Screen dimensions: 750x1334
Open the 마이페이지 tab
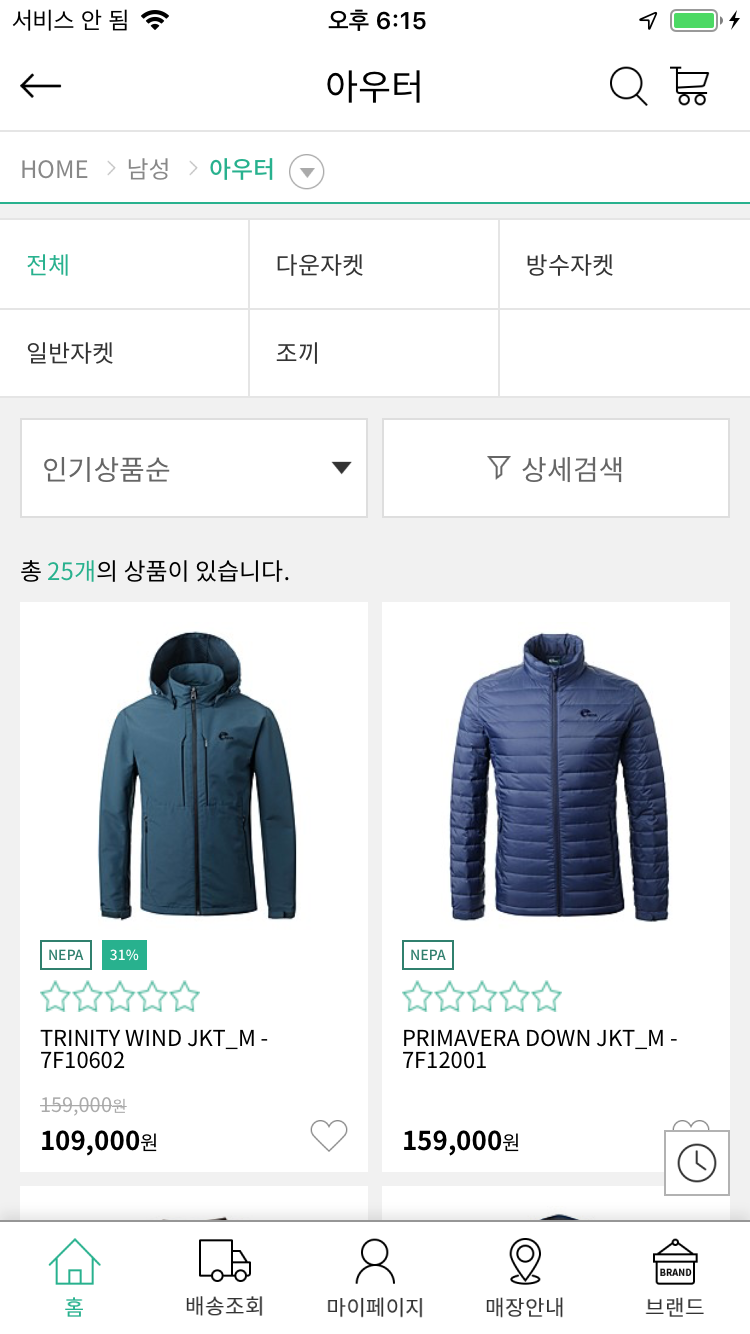pyautogui.click(x=375, y=1277)
